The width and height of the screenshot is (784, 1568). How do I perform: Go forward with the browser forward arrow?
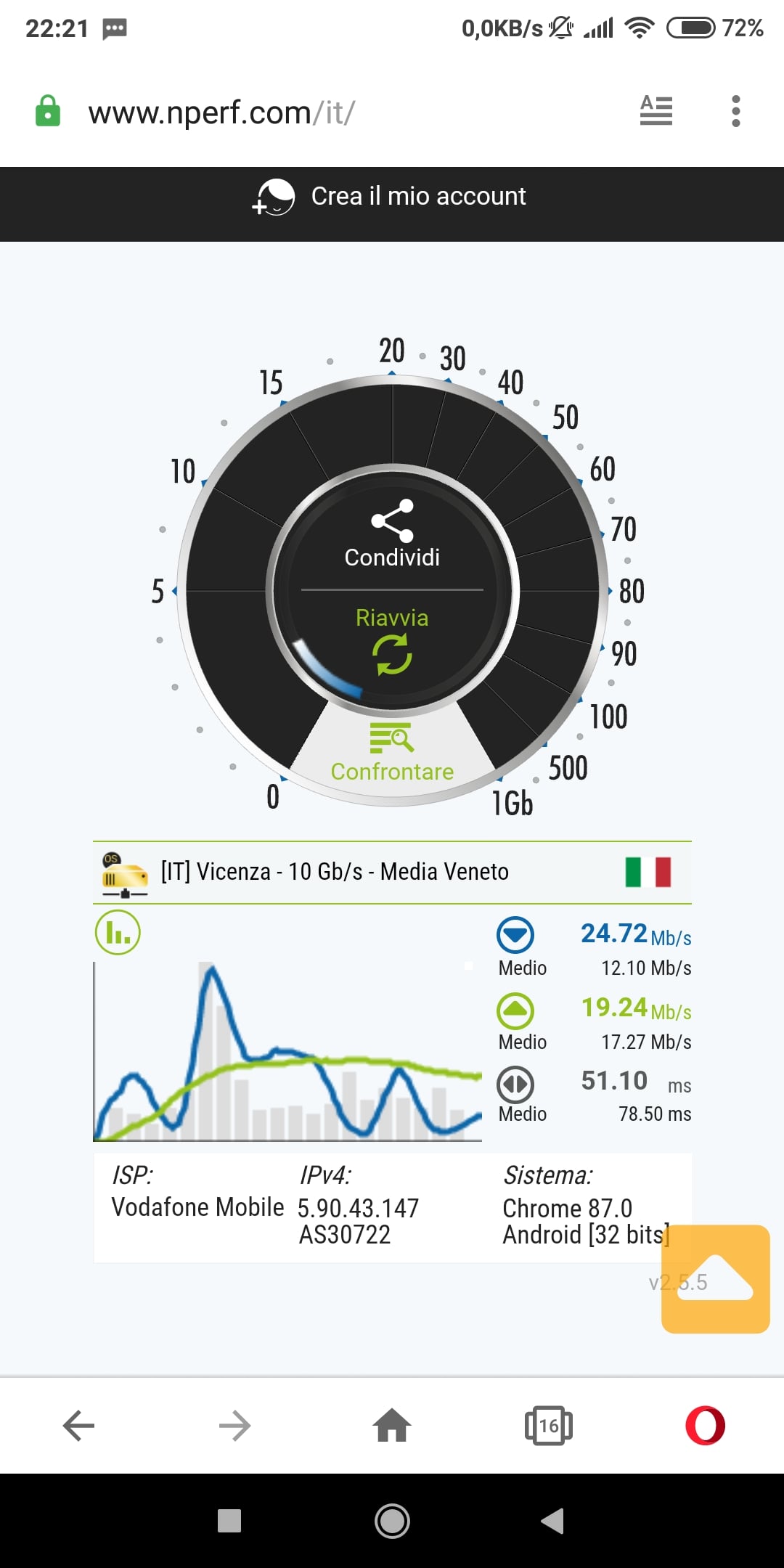(x=234, y=1425)
